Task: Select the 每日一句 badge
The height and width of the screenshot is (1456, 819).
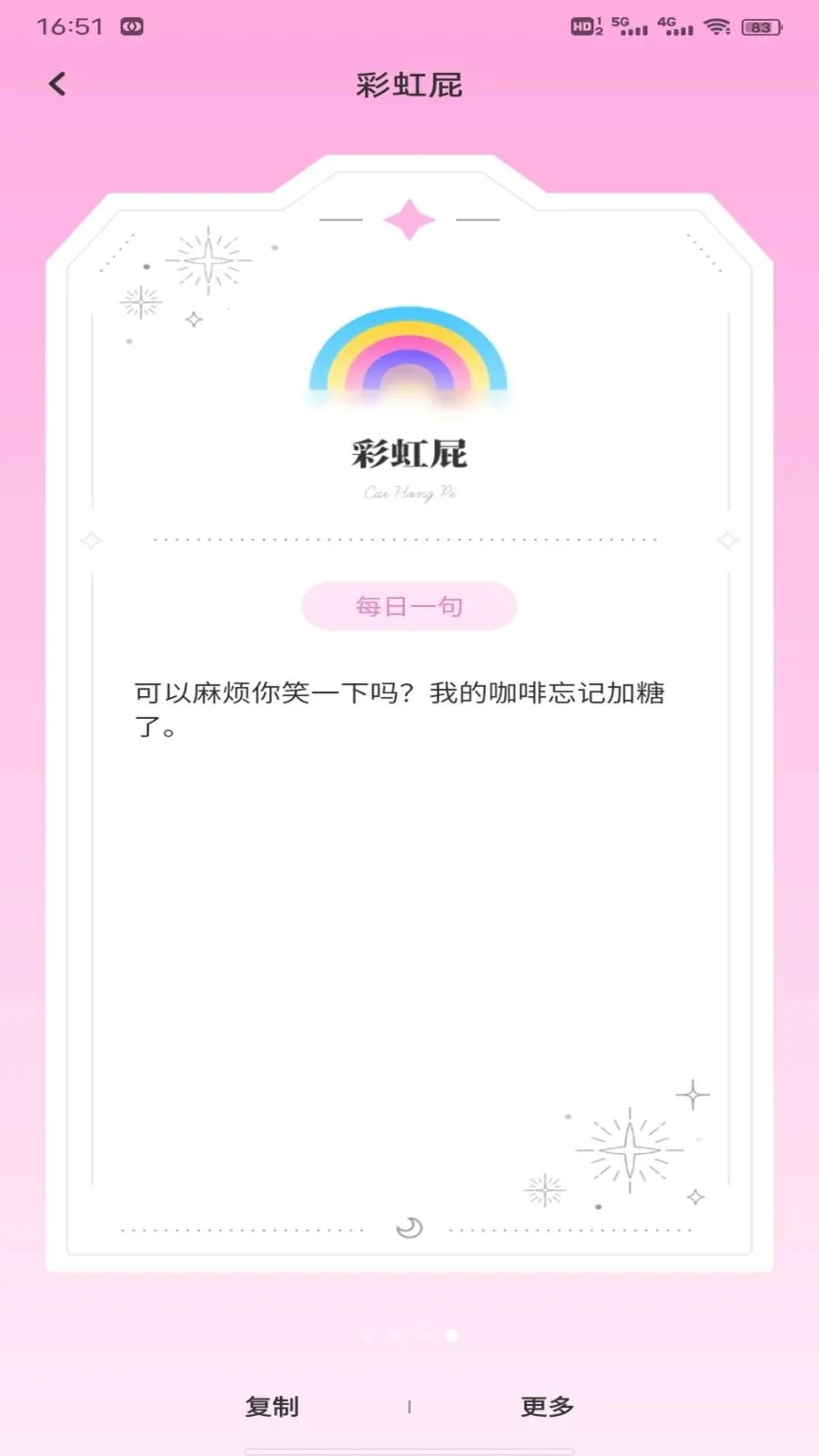Action: [409, 605]
